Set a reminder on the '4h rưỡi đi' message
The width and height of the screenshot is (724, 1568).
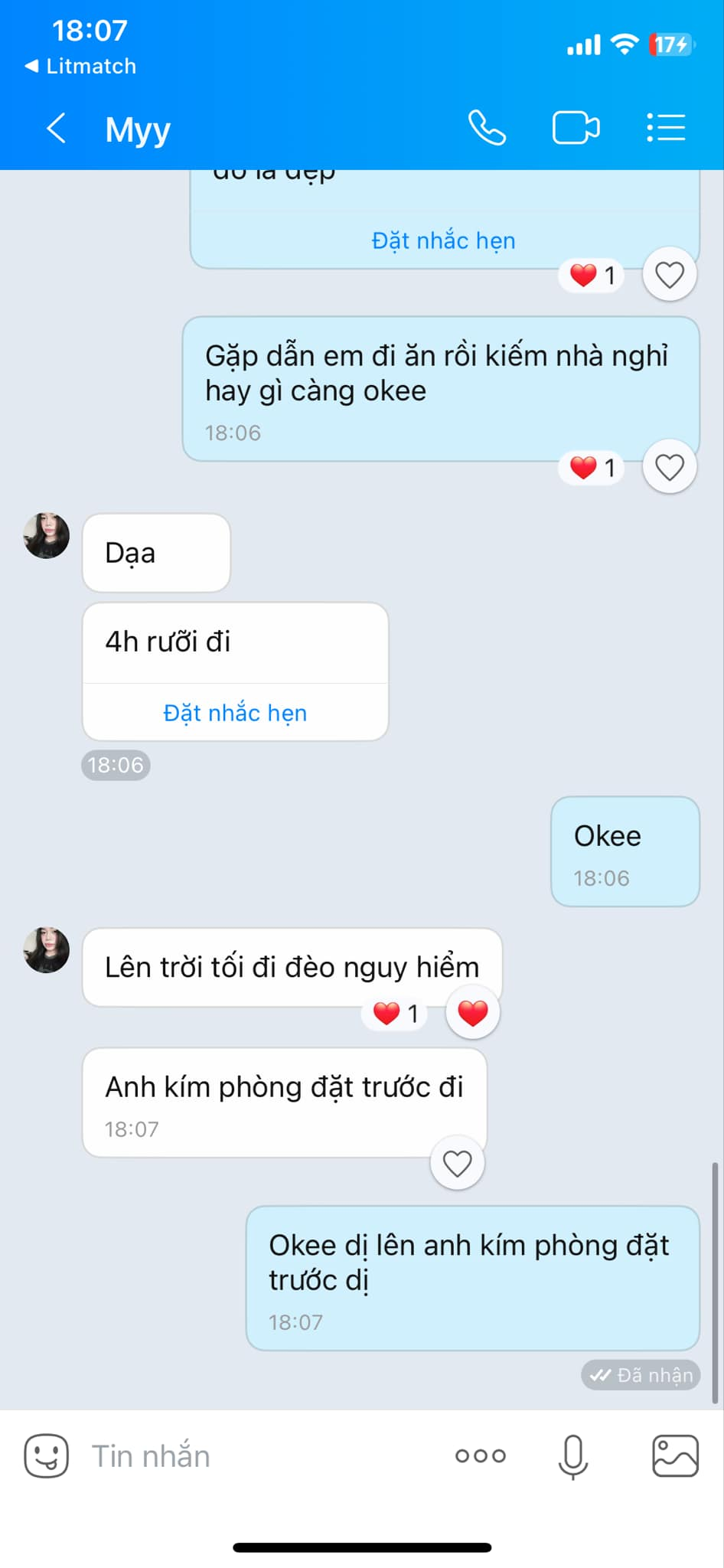pyautogui.click(x=235, y=713)
